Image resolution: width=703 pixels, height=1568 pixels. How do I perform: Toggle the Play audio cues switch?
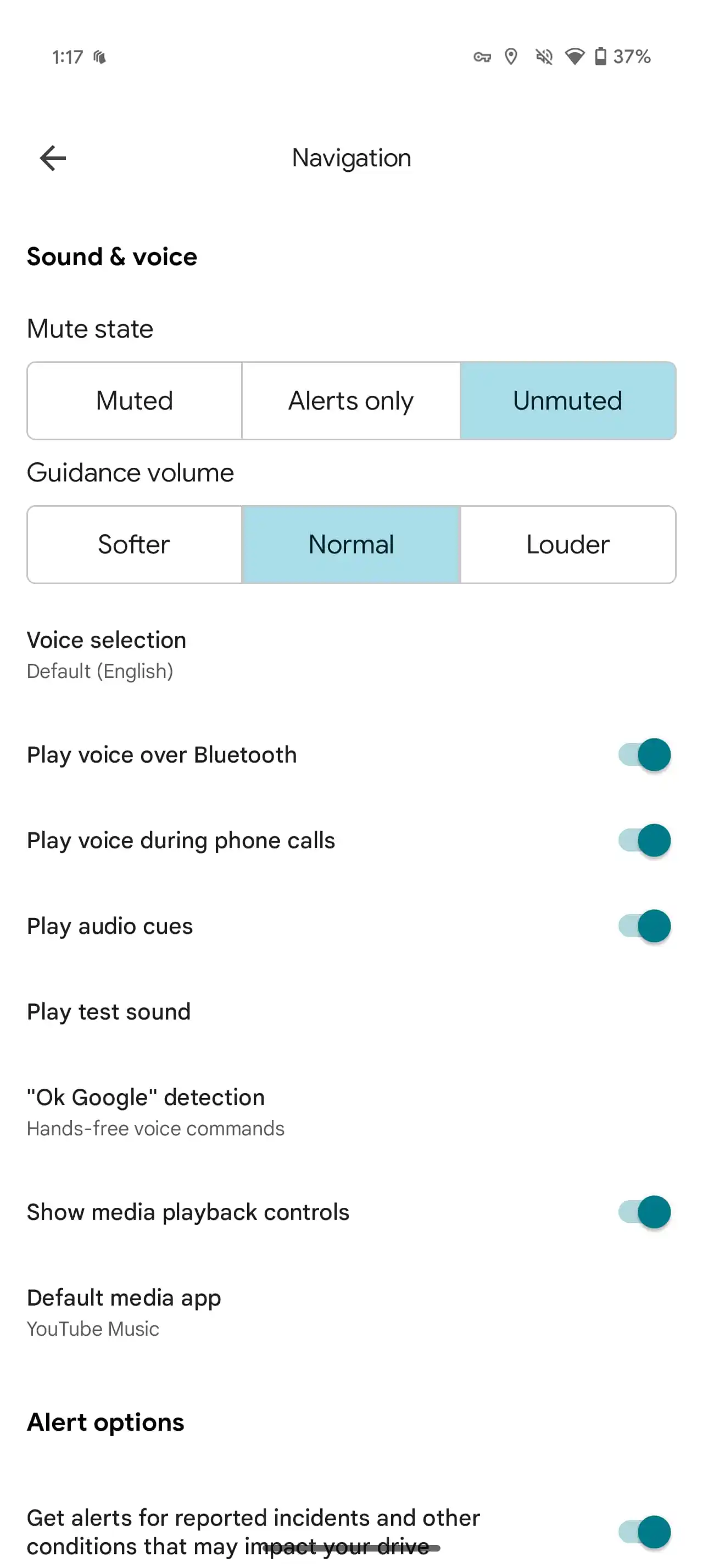click(x=644, y=926)
